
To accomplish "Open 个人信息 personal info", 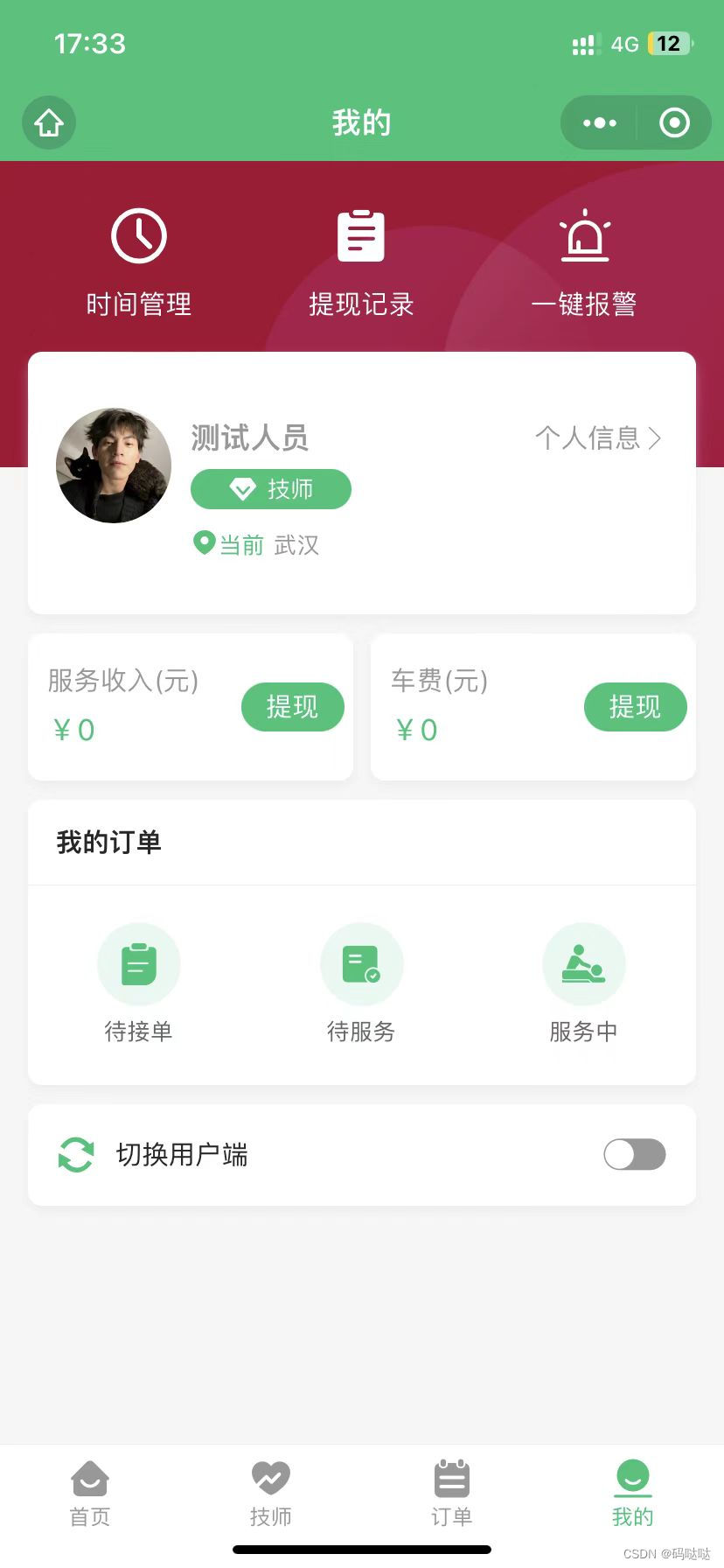I will click(598, 437).
